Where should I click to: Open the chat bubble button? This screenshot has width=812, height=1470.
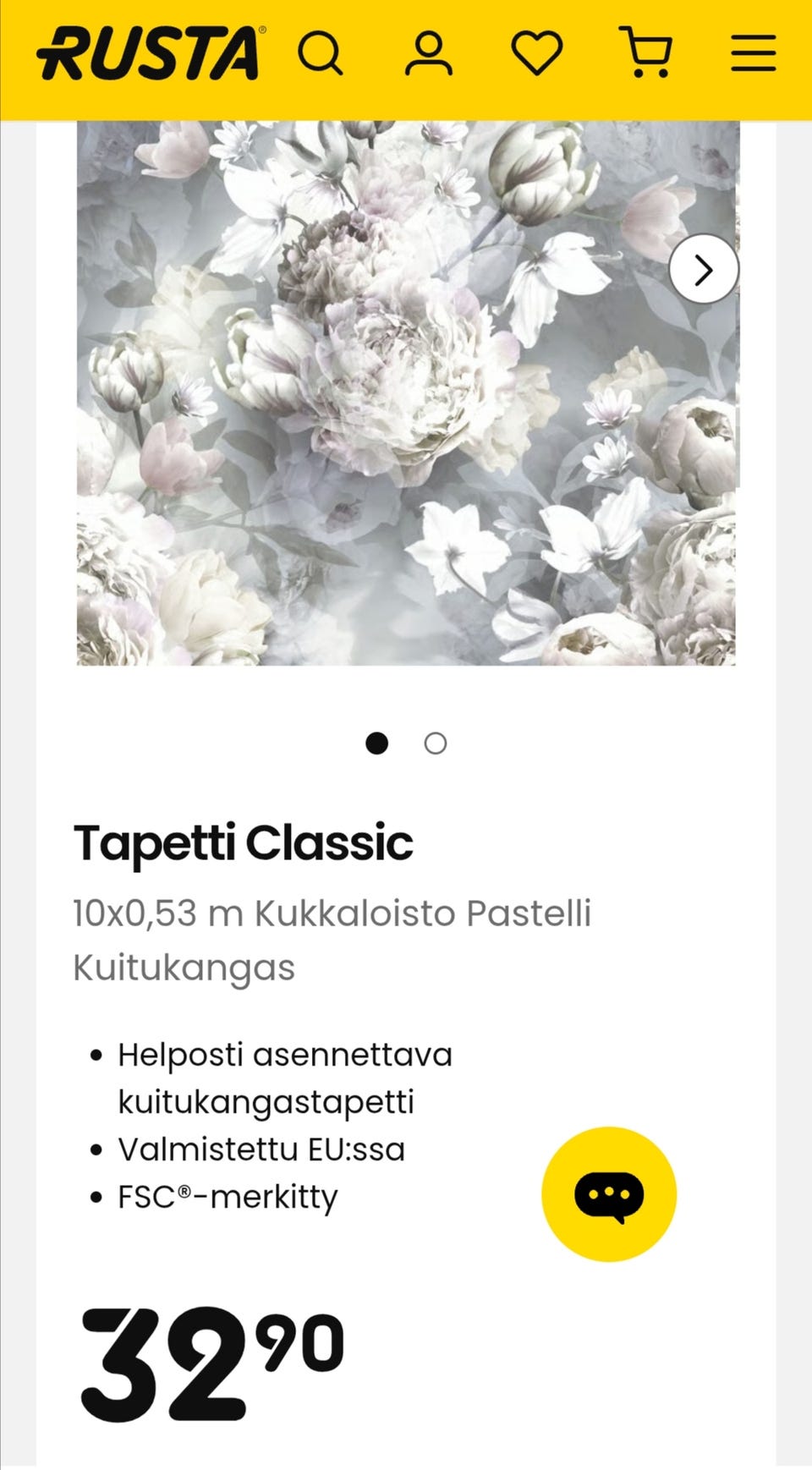pos(609,1194)
